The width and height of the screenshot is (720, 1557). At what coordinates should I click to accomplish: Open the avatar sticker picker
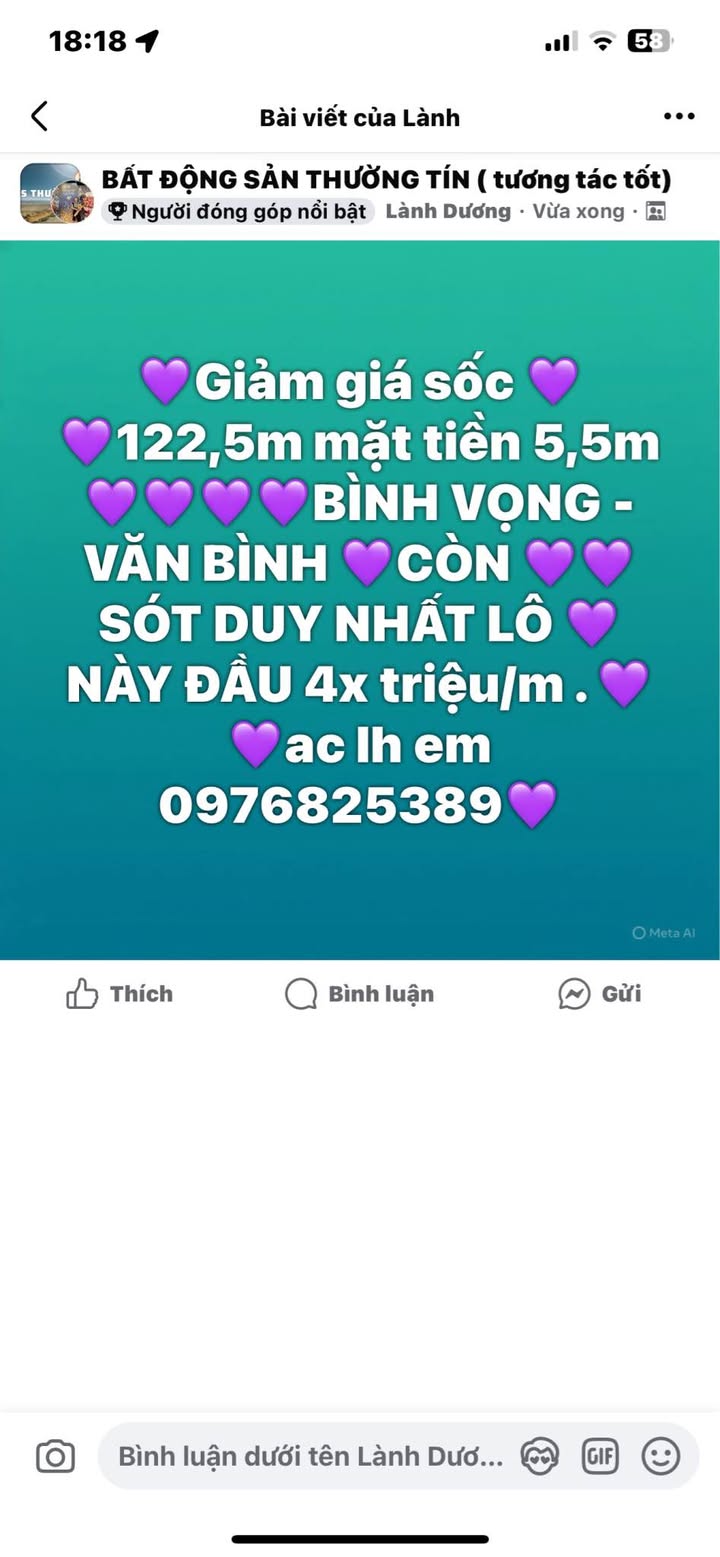[x=540, y=1456]
